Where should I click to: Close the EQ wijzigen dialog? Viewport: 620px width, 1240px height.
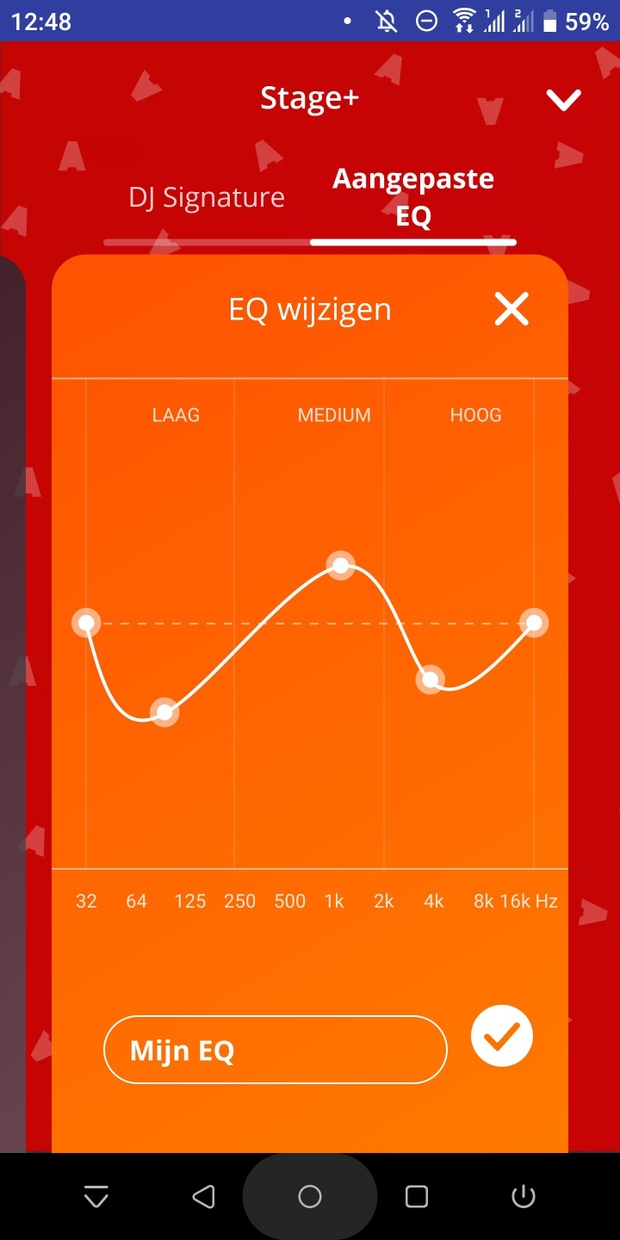511,310
